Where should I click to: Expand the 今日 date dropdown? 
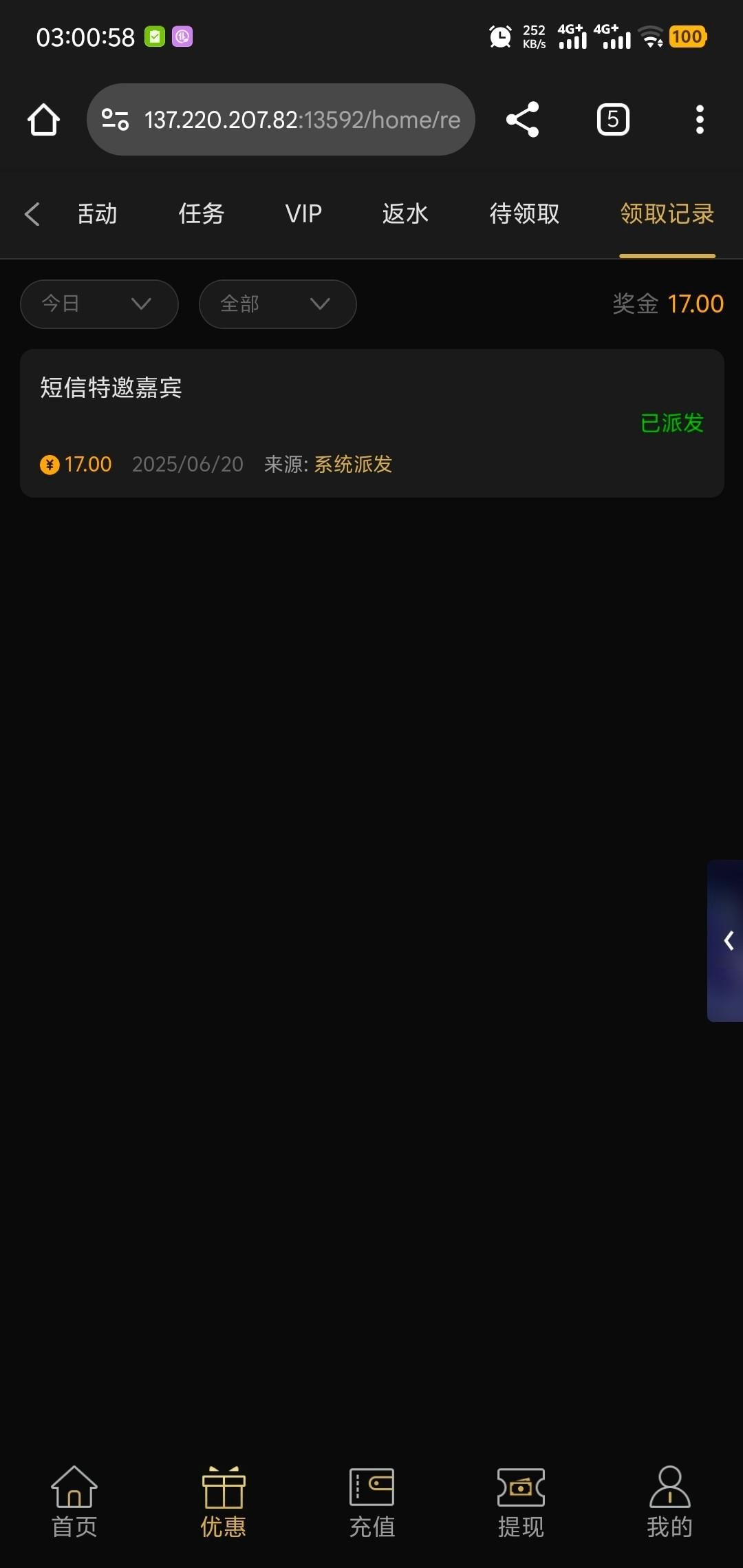99,304
